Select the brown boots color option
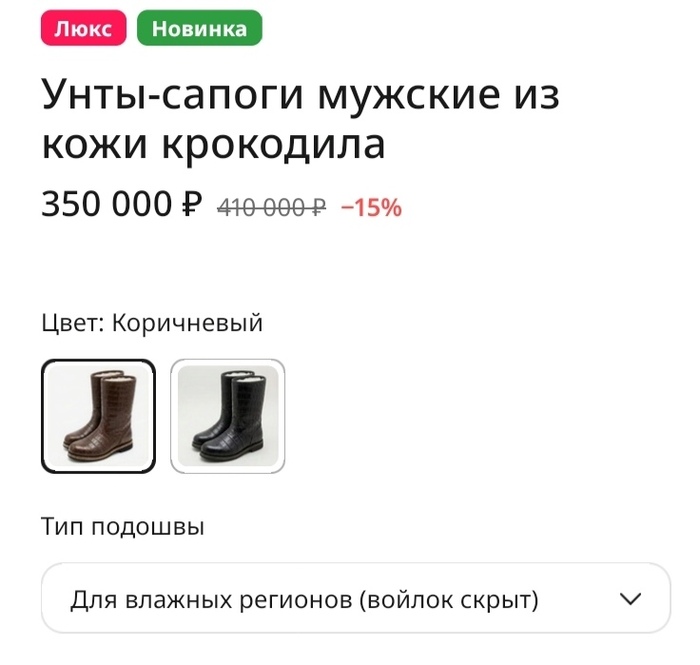Screen dimensions: 700x665 point(98,416)
